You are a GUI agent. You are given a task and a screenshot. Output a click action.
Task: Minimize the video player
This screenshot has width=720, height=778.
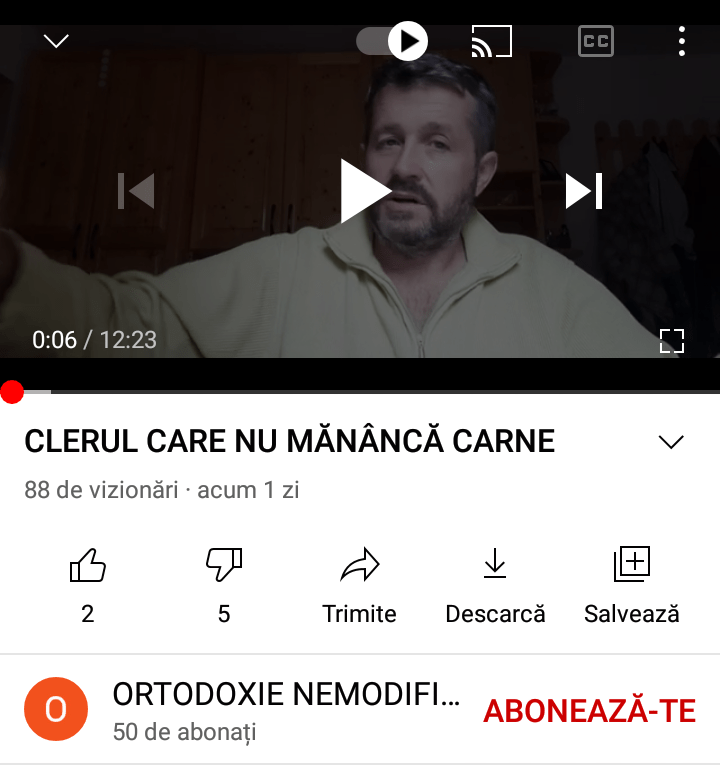coord(57,41)
